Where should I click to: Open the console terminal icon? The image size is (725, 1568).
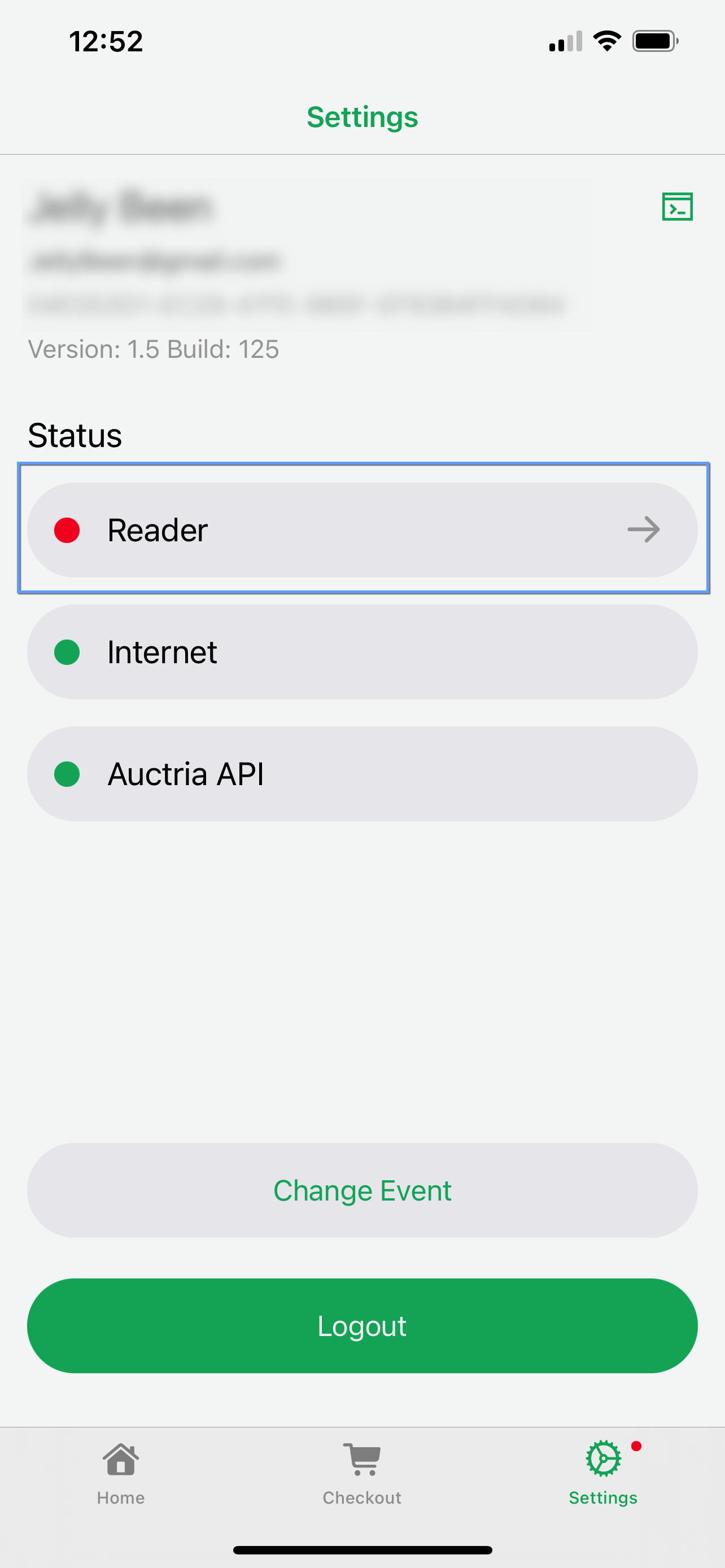(x=677, y=207)
